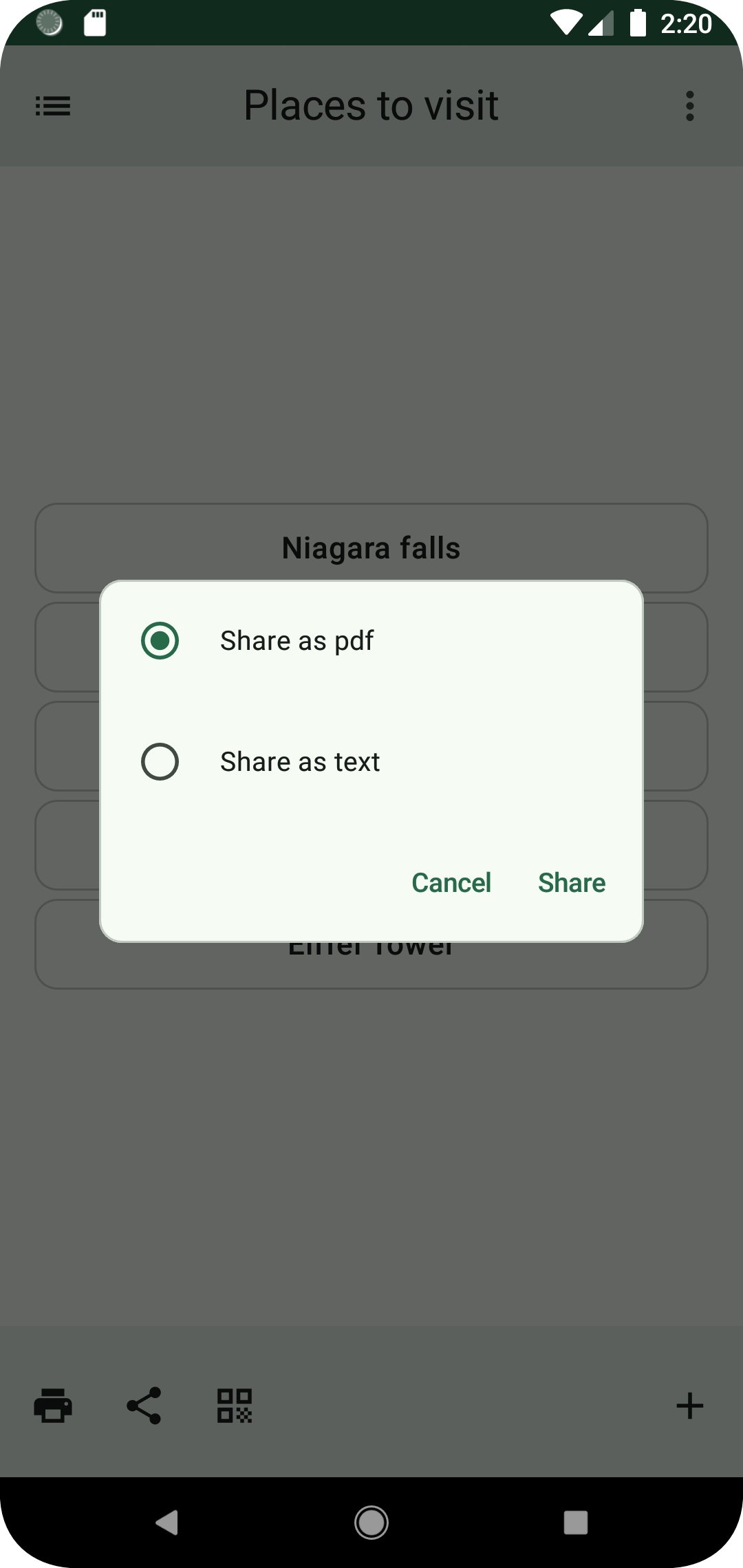Select the Share as pdf option
The height and width of the screenshot is (1568, 743).
coord(160,641)
